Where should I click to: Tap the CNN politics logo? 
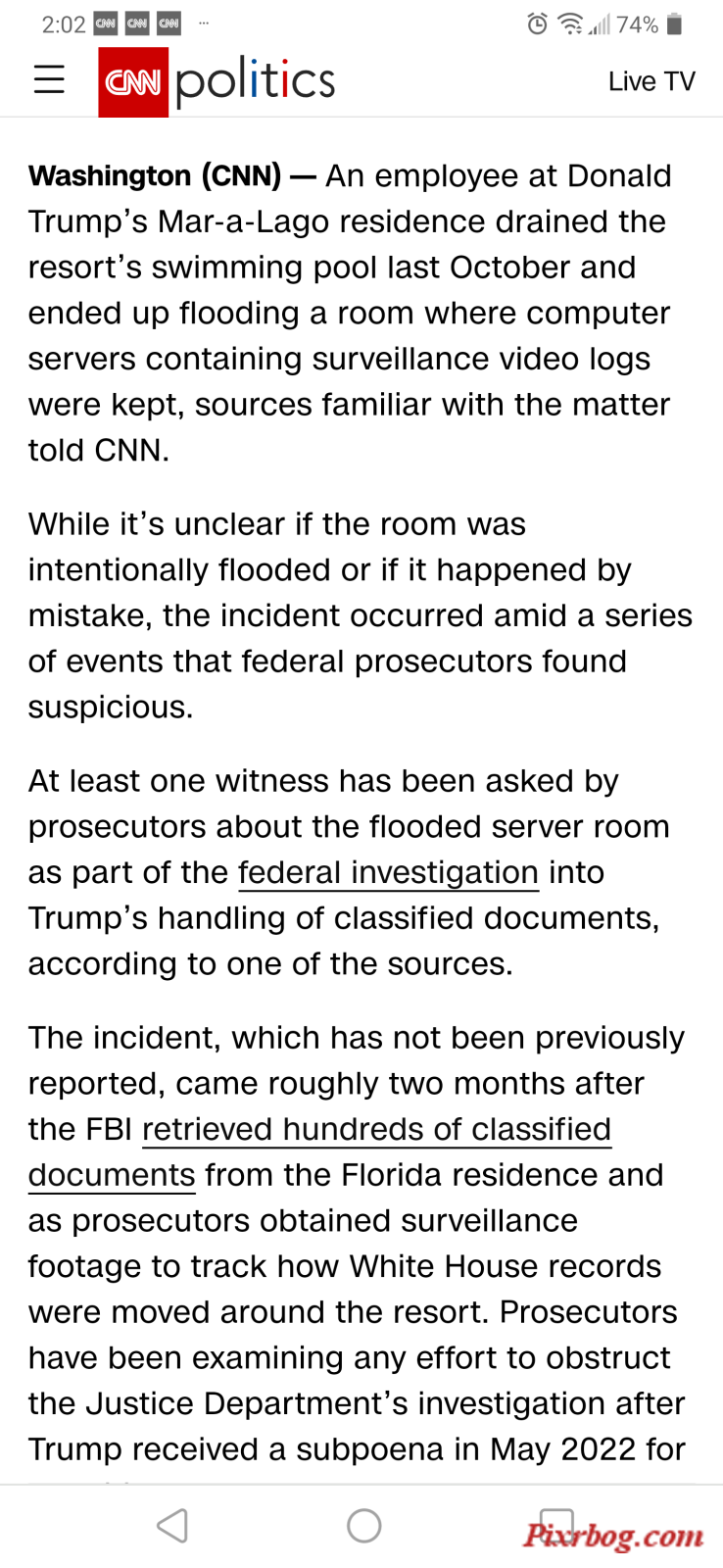[217, 82]
